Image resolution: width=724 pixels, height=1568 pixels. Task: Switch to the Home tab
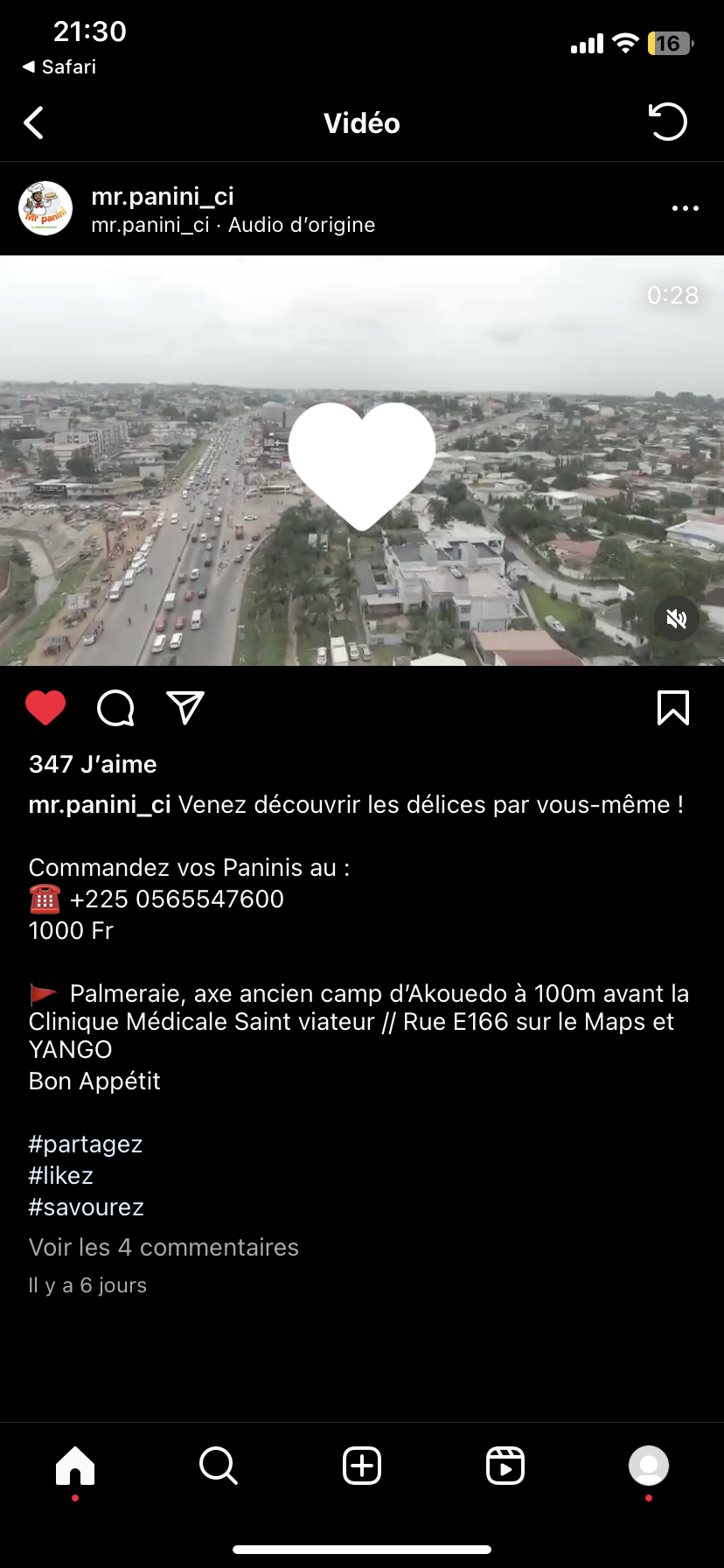[75, 1465]
